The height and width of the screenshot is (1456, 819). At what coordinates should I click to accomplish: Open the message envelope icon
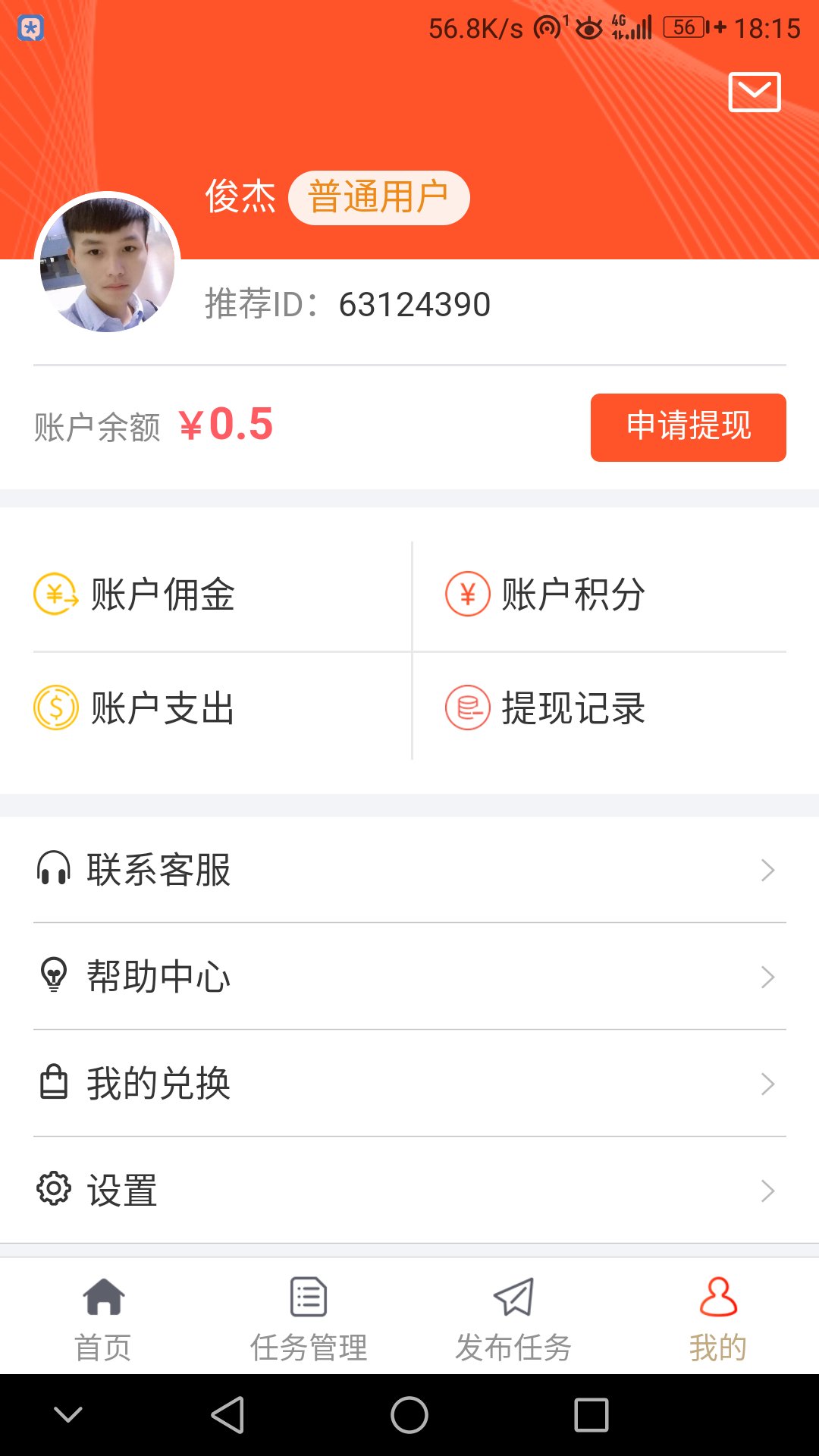[x=755, y=91]
